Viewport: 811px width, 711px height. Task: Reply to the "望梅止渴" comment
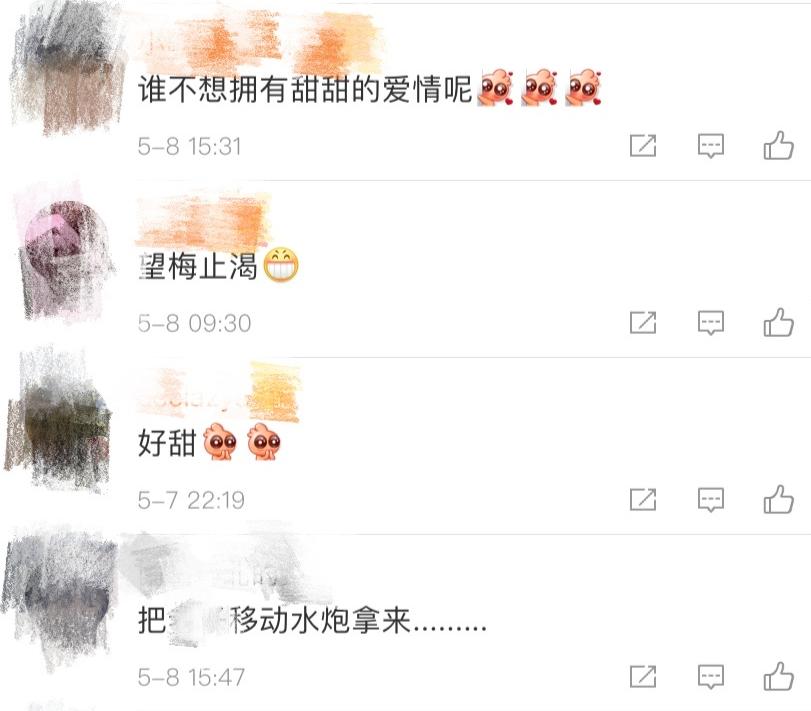[x=710, y=322]
